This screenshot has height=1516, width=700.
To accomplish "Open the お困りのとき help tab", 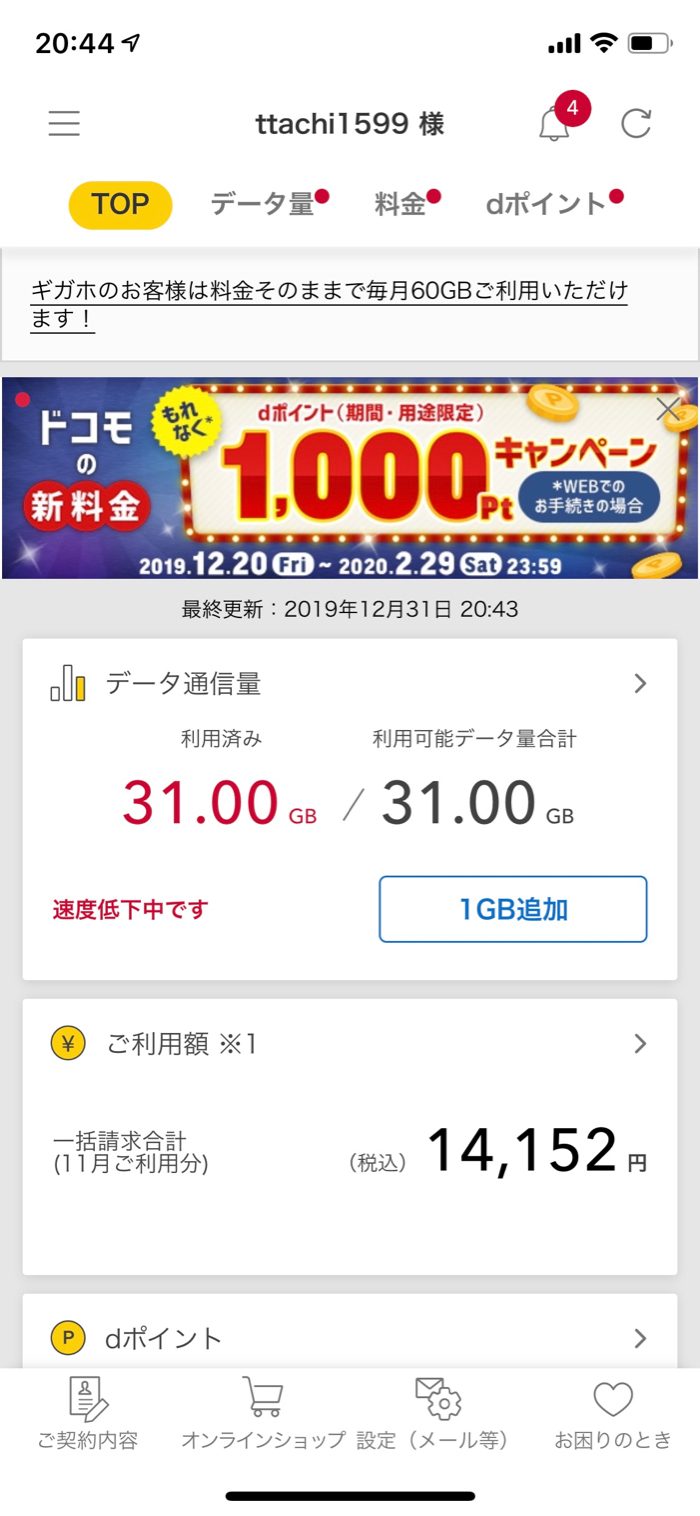I will (x=613, y=1414).
